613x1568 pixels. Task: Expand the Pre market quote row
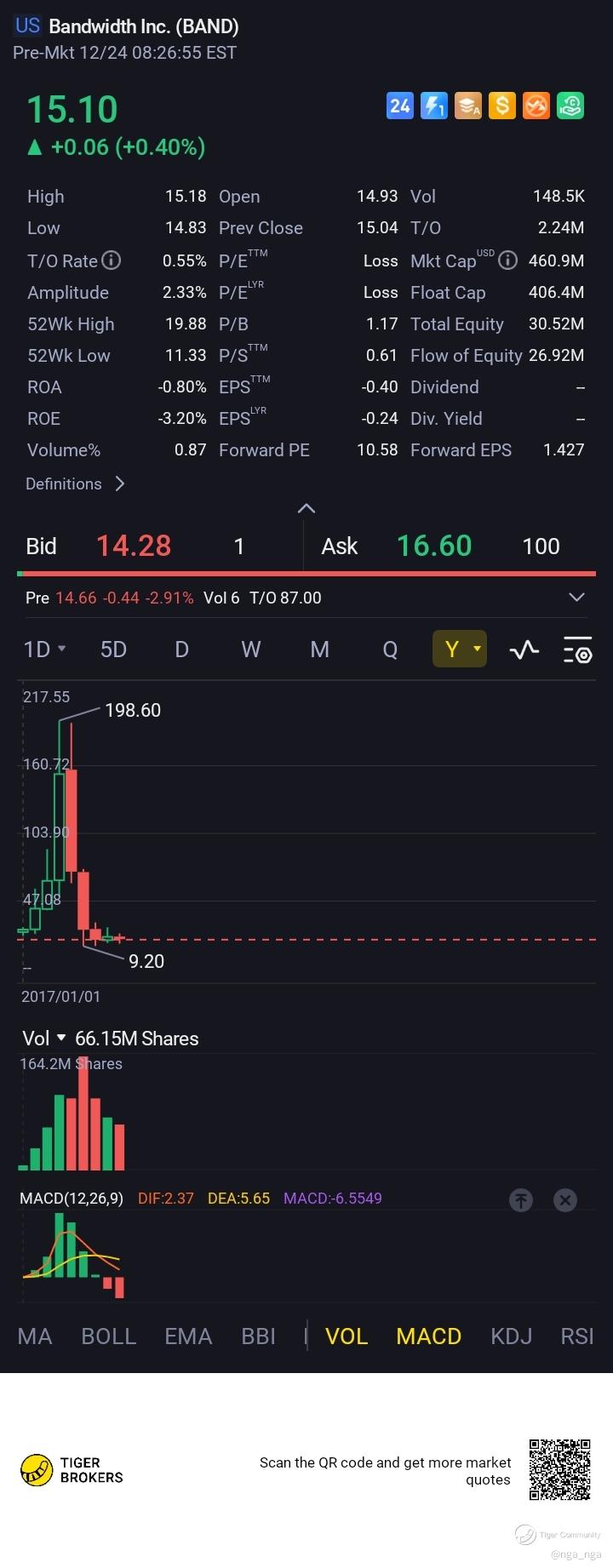point(576,598)
